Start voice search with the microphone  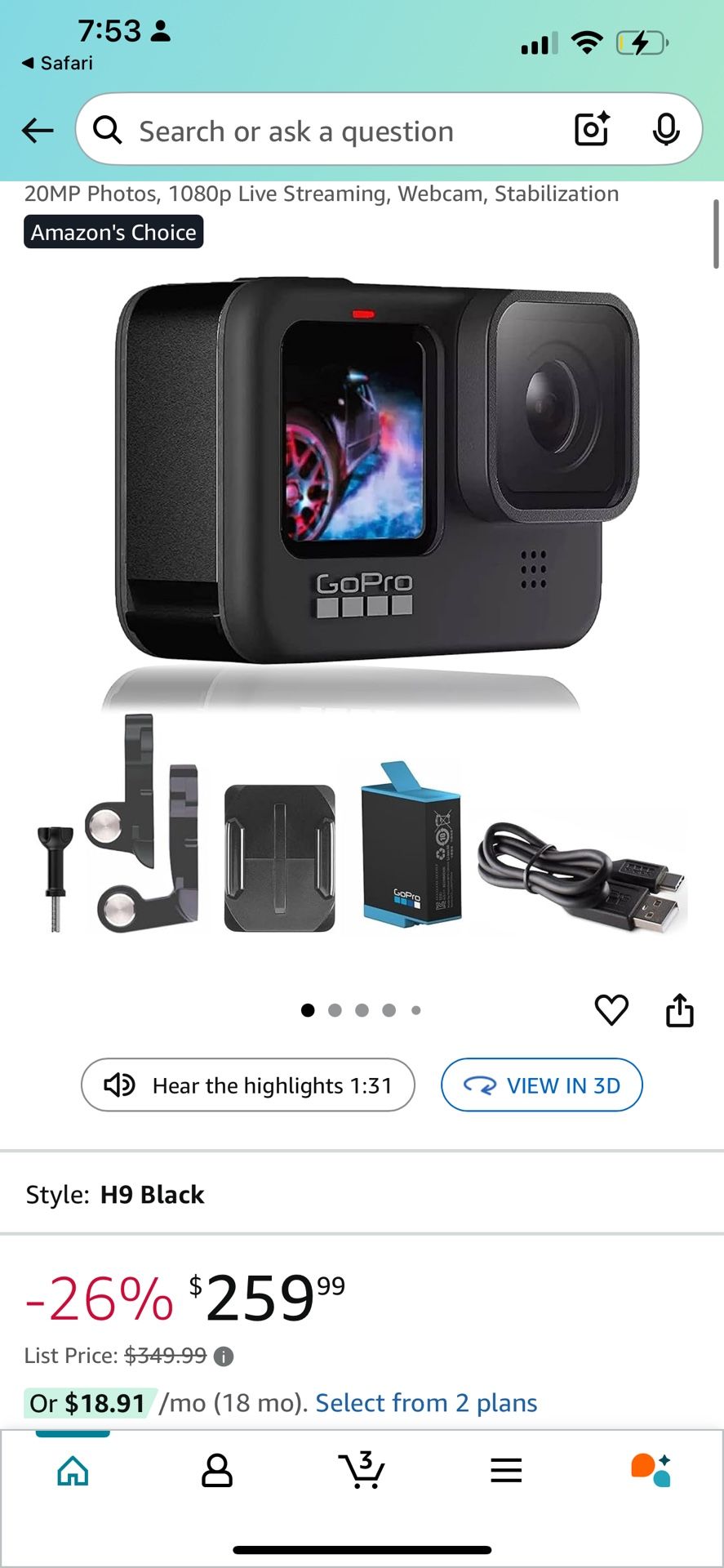pos(666,130)
